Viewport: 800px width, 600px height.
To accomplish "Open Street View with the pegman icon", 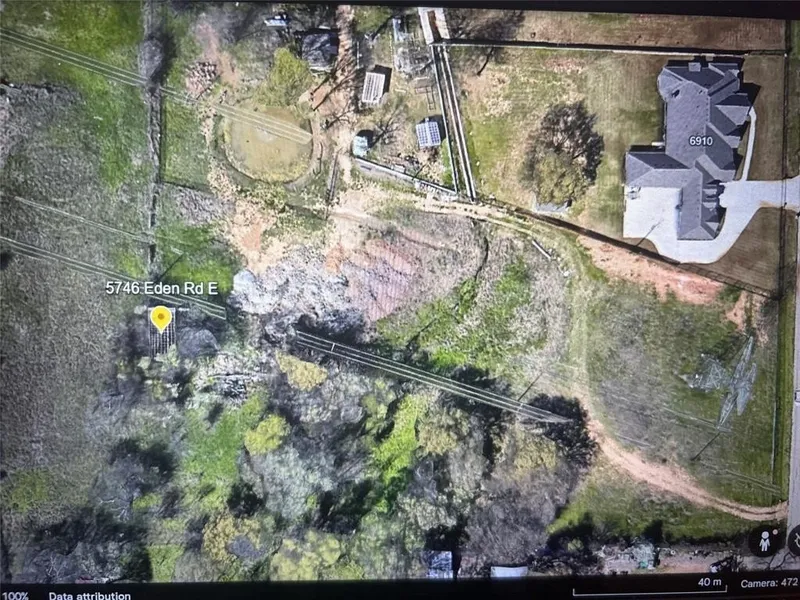I will click(764, 541).
